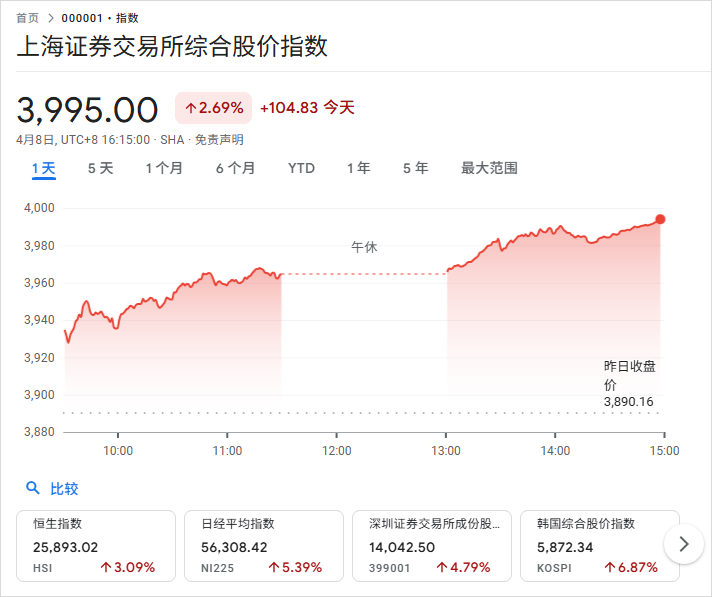This screenshot has width=712, height=597.
Task: Switch to the 5 天 range
Action: click(100, 168)
